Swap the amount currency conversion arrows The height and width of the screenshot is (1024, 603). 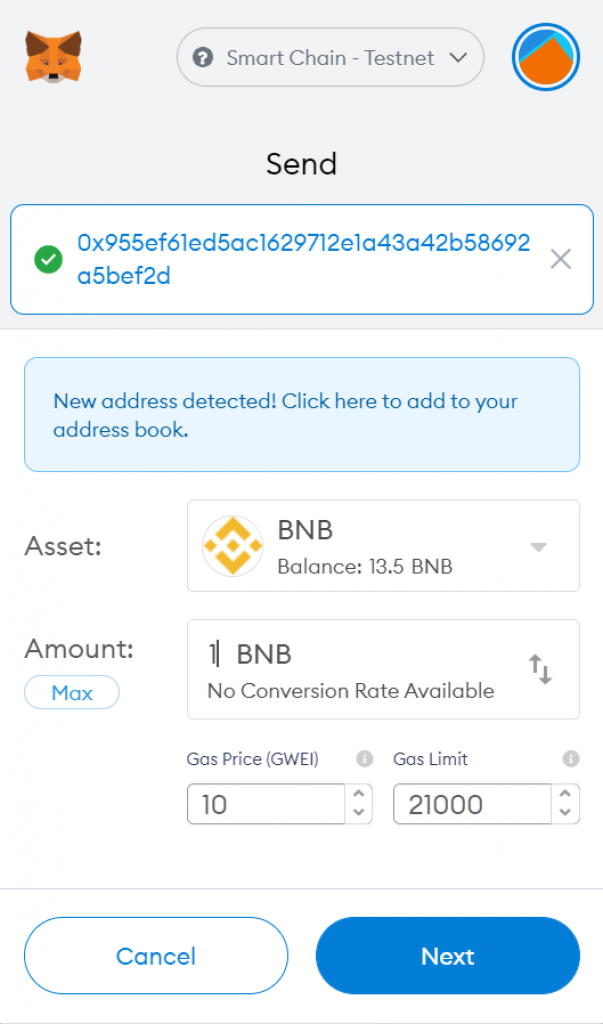(540, 669)
